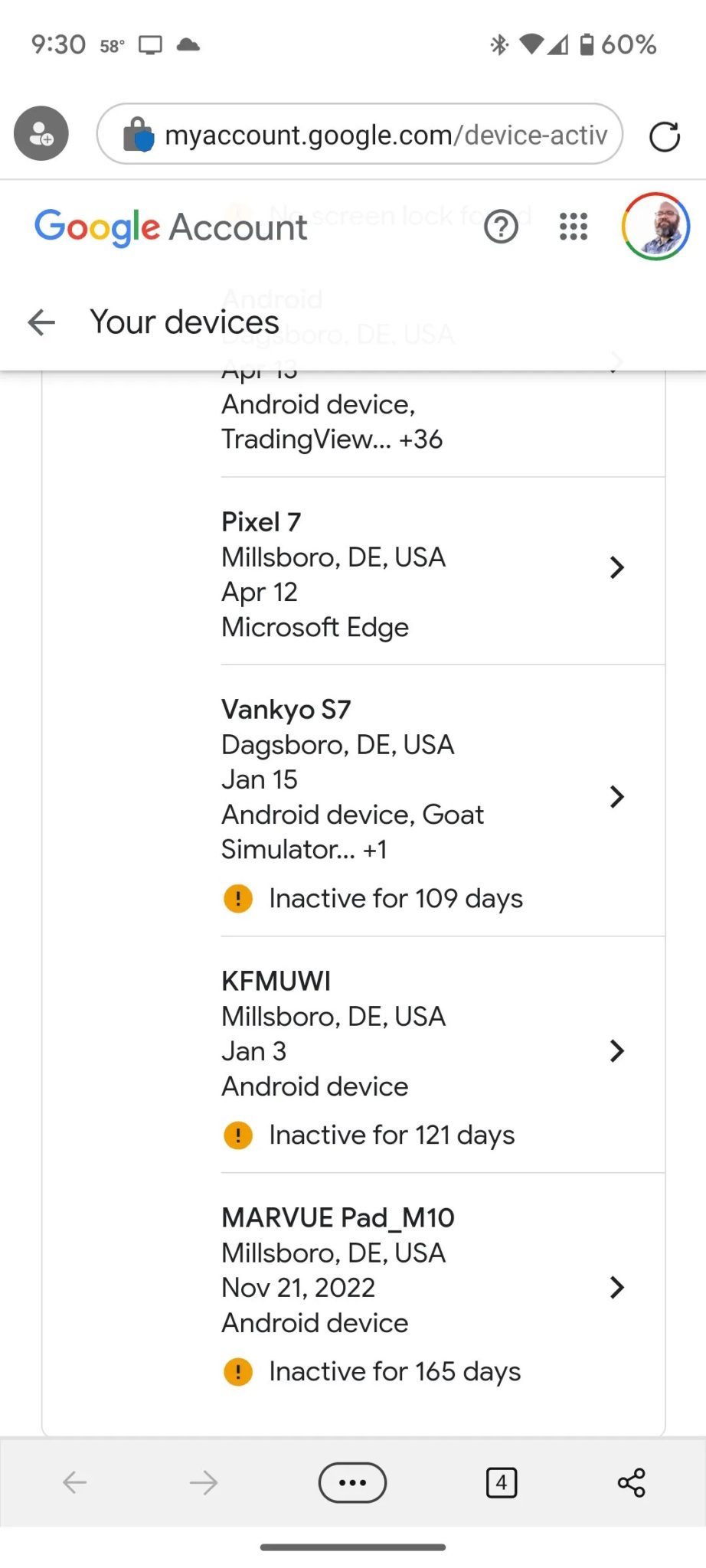The width and height of the screenshot is (706, 1568).
Task: Open the Google profile picture menu
Action: tap(655, 227)
